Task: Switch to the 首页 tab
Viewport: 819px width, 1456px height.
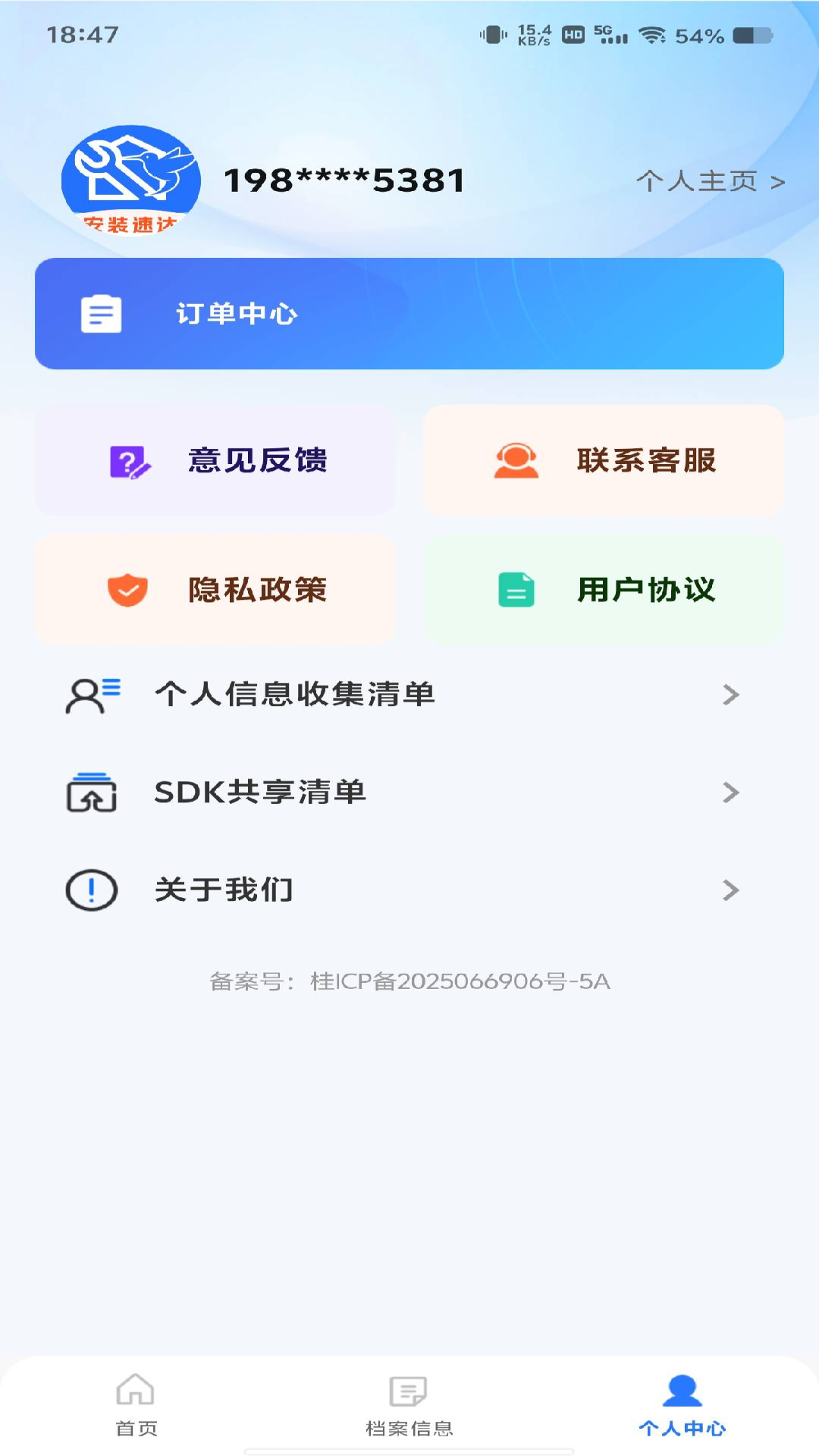Action: point(136,1410)
